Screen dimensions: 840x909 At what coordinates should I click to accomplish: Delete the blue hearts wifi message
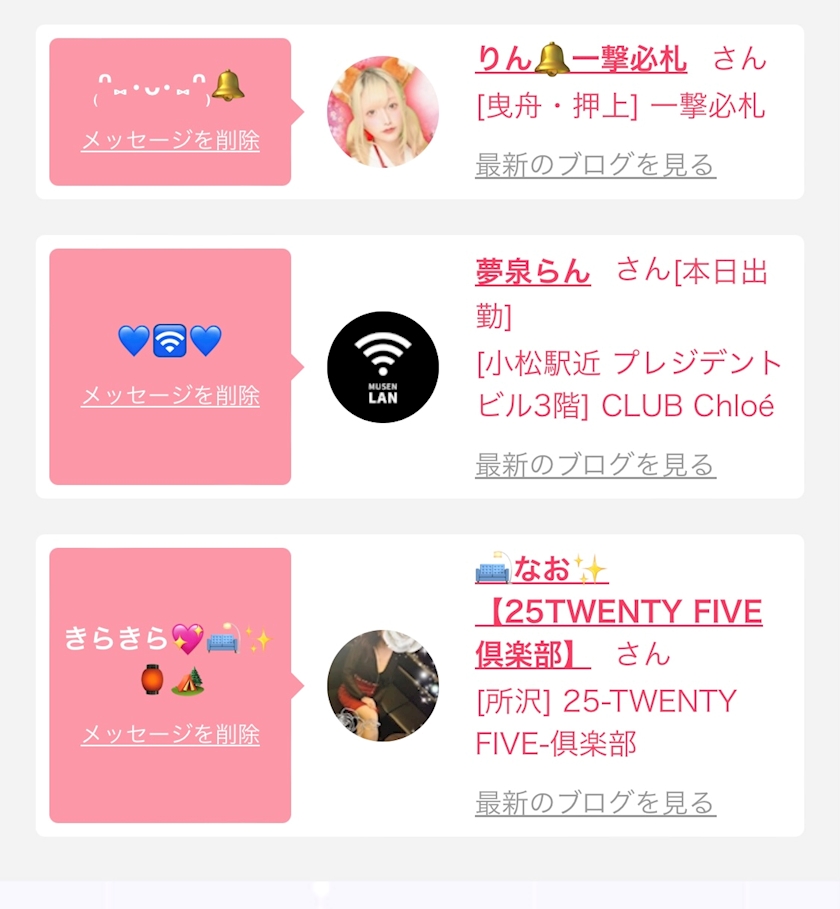(170, 395)
